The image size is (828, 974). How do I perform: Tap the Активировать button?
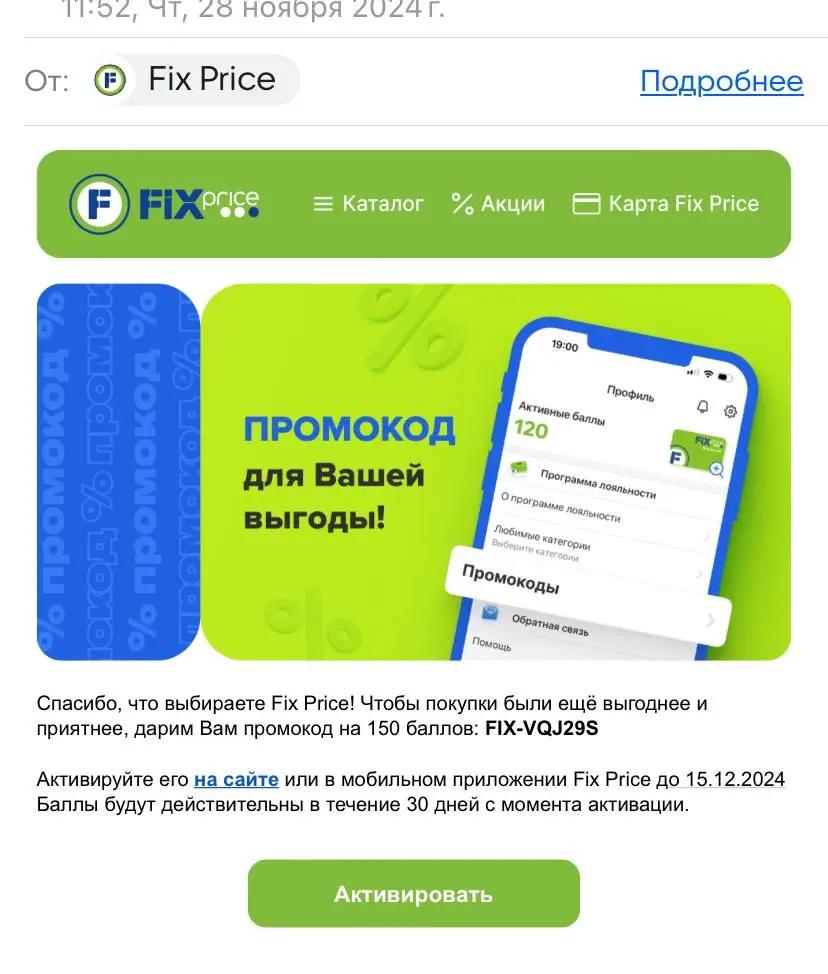coord(414,894)
